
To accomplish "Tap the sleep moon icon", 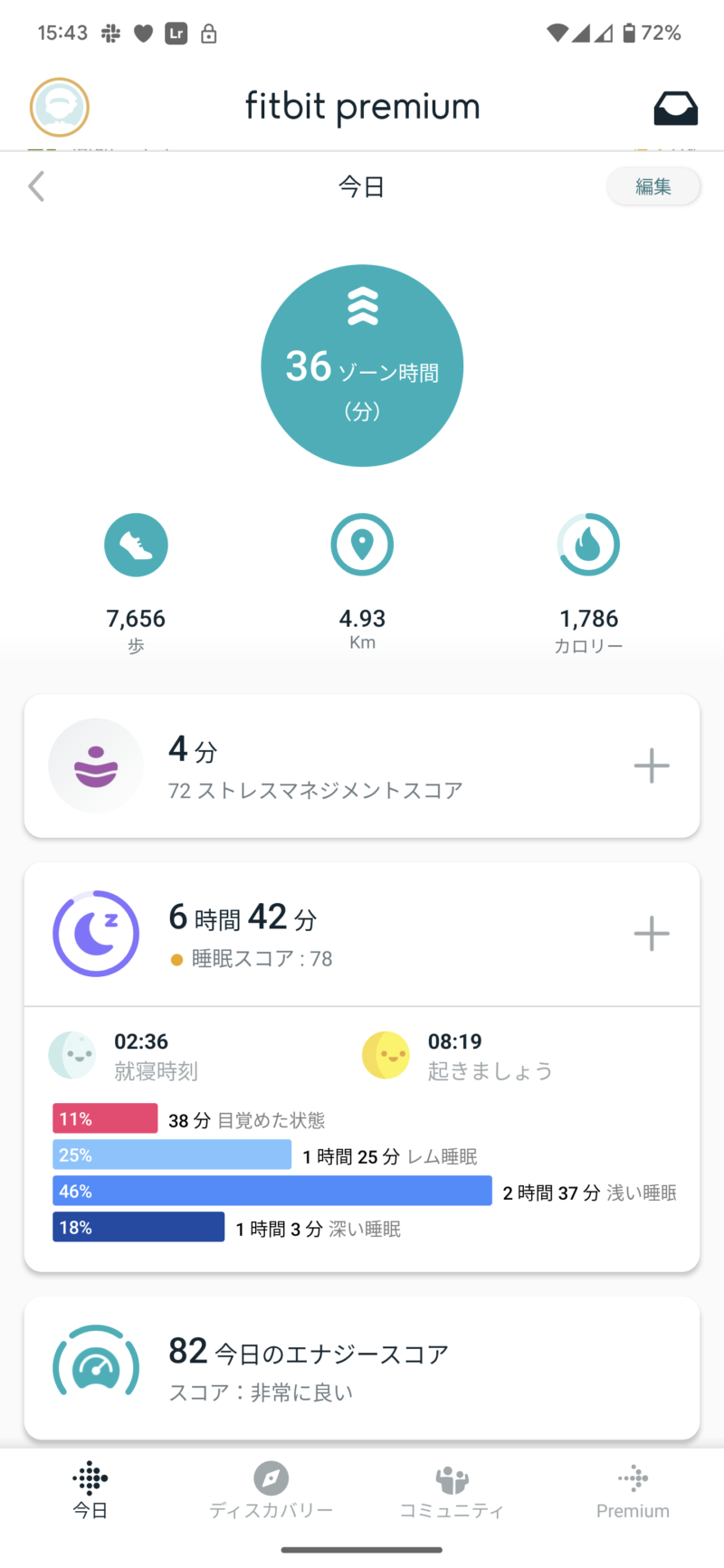I will [96, 933].
